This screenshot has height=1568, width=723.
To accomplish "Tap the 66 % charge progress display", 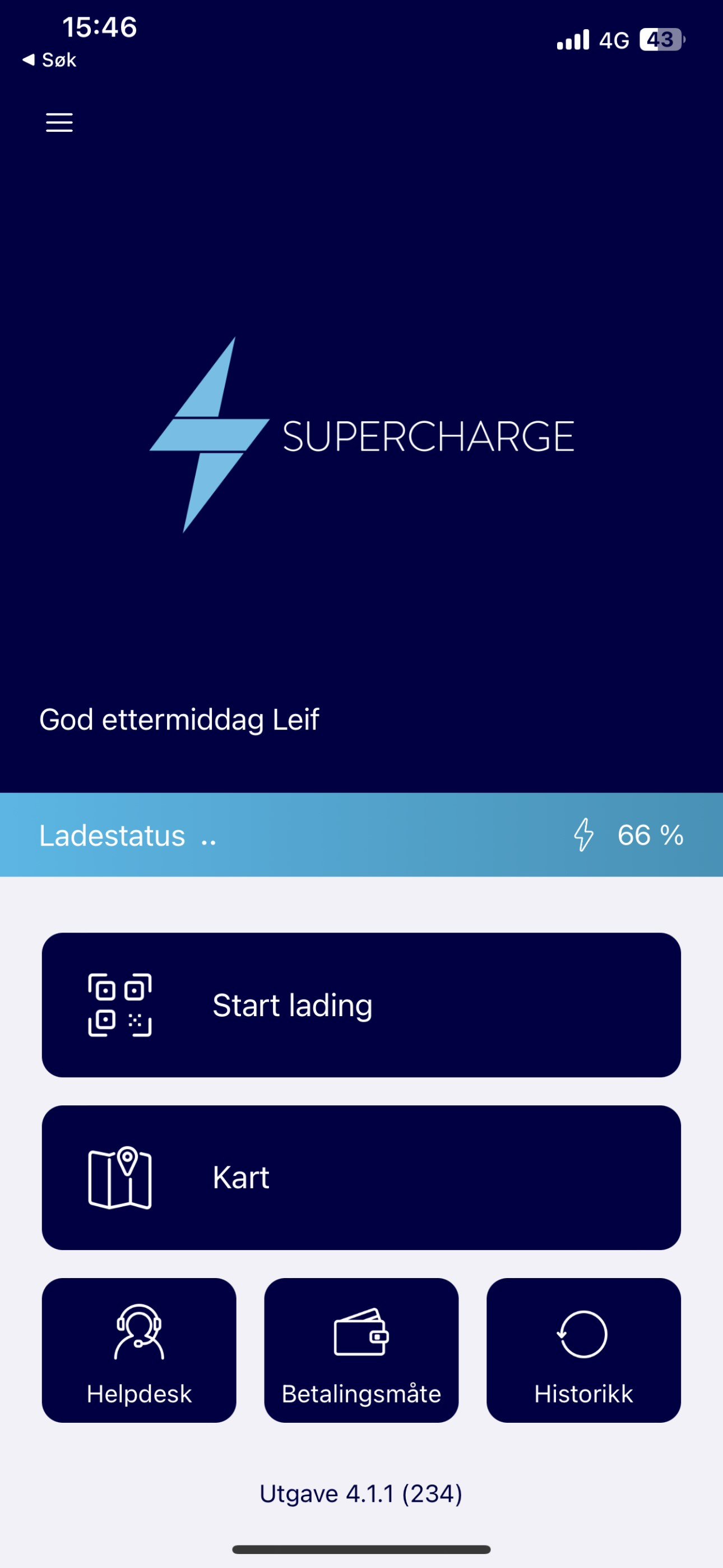I will [x=649, y=835].
